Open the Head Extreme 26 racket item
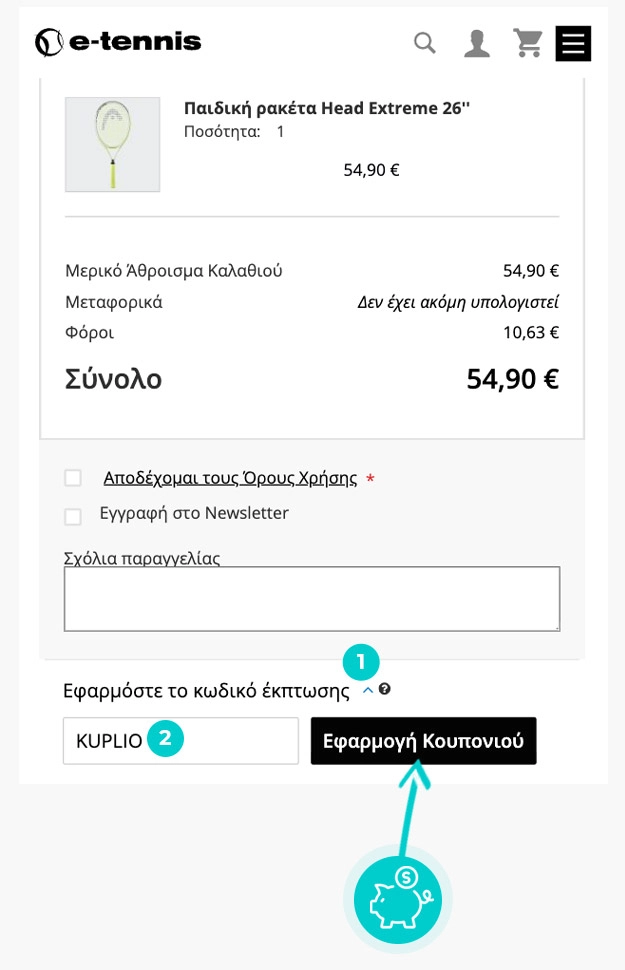The height and width of the screenshot is (970, 625). click(x=326, y=109)
